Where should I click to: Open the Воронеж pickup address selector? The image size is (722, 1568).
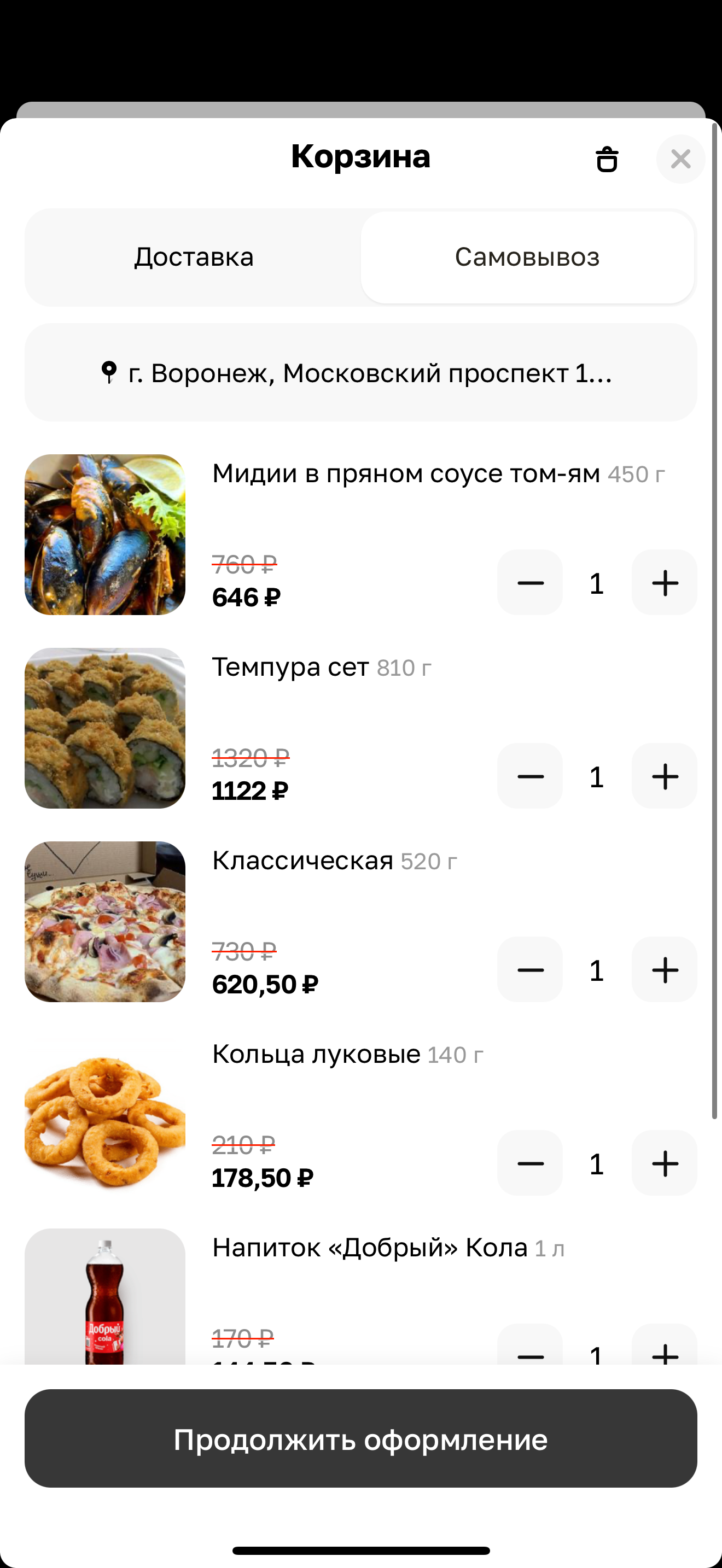tap(360, 372)
